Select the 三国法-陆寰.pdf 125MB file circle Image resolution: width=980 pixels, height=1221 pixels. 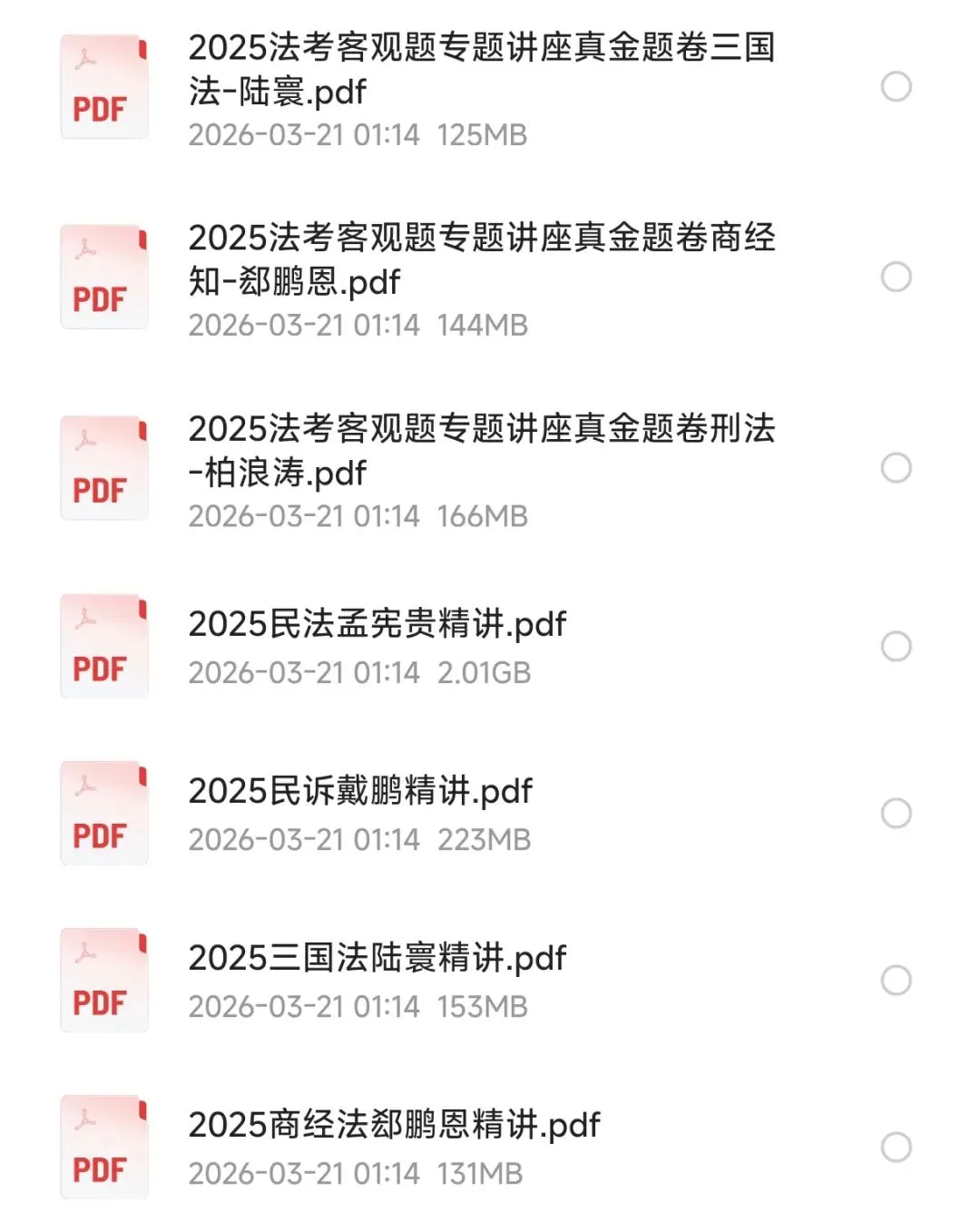pos(897,87)
